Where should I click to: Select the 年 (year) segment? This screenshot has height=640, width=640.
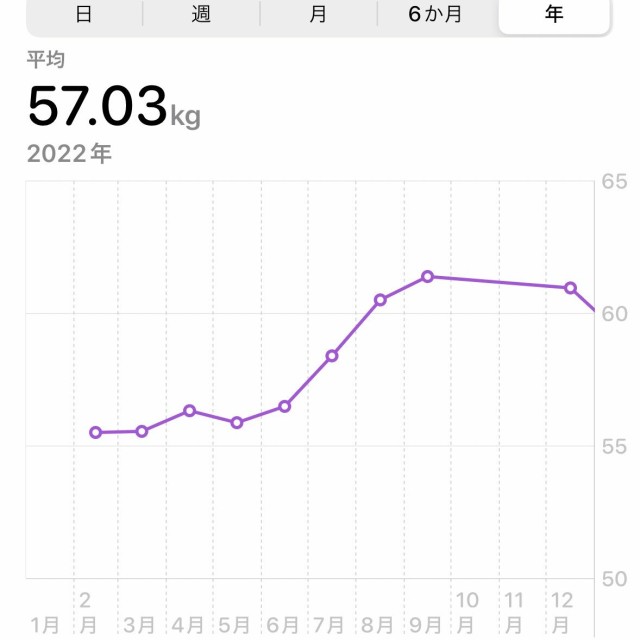pyautogui.click(x=553, y=15)
